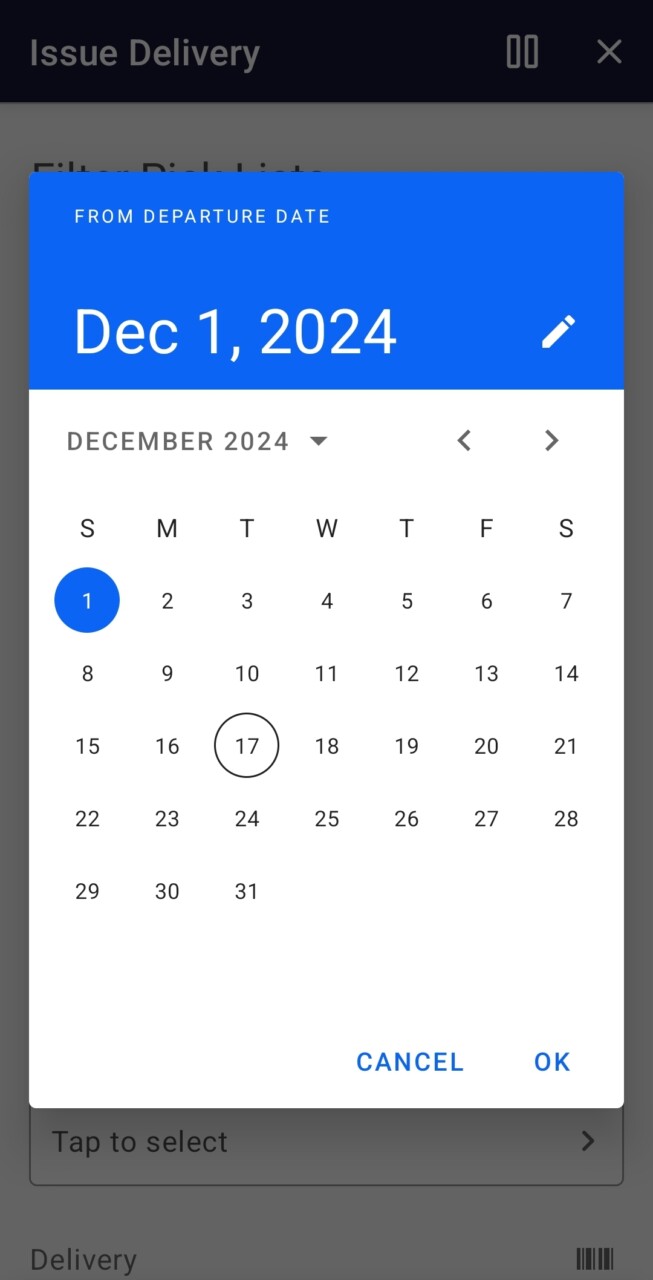
Task: Pick December 29 on the calendar
Action: [88, 891]
